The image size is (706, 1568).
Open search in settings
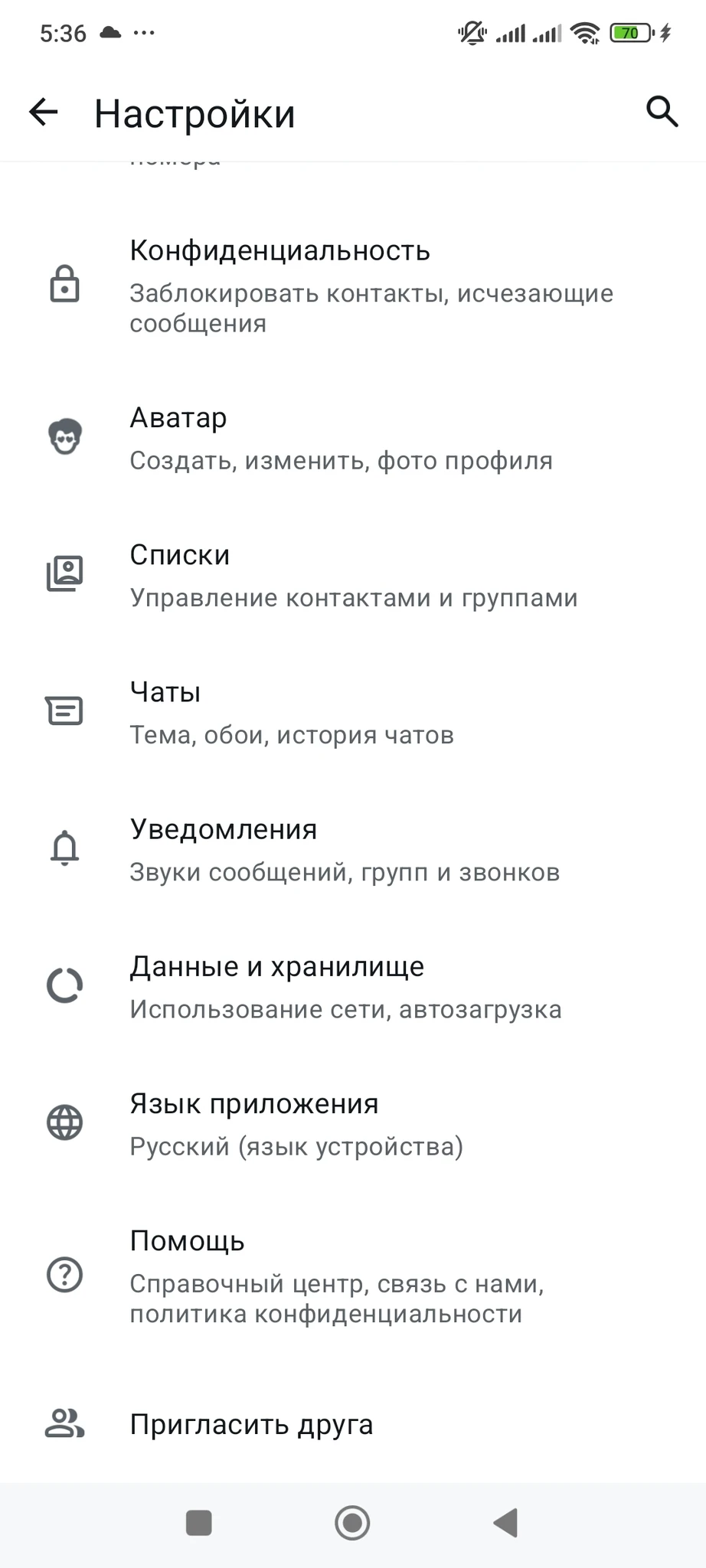point(662,112)
